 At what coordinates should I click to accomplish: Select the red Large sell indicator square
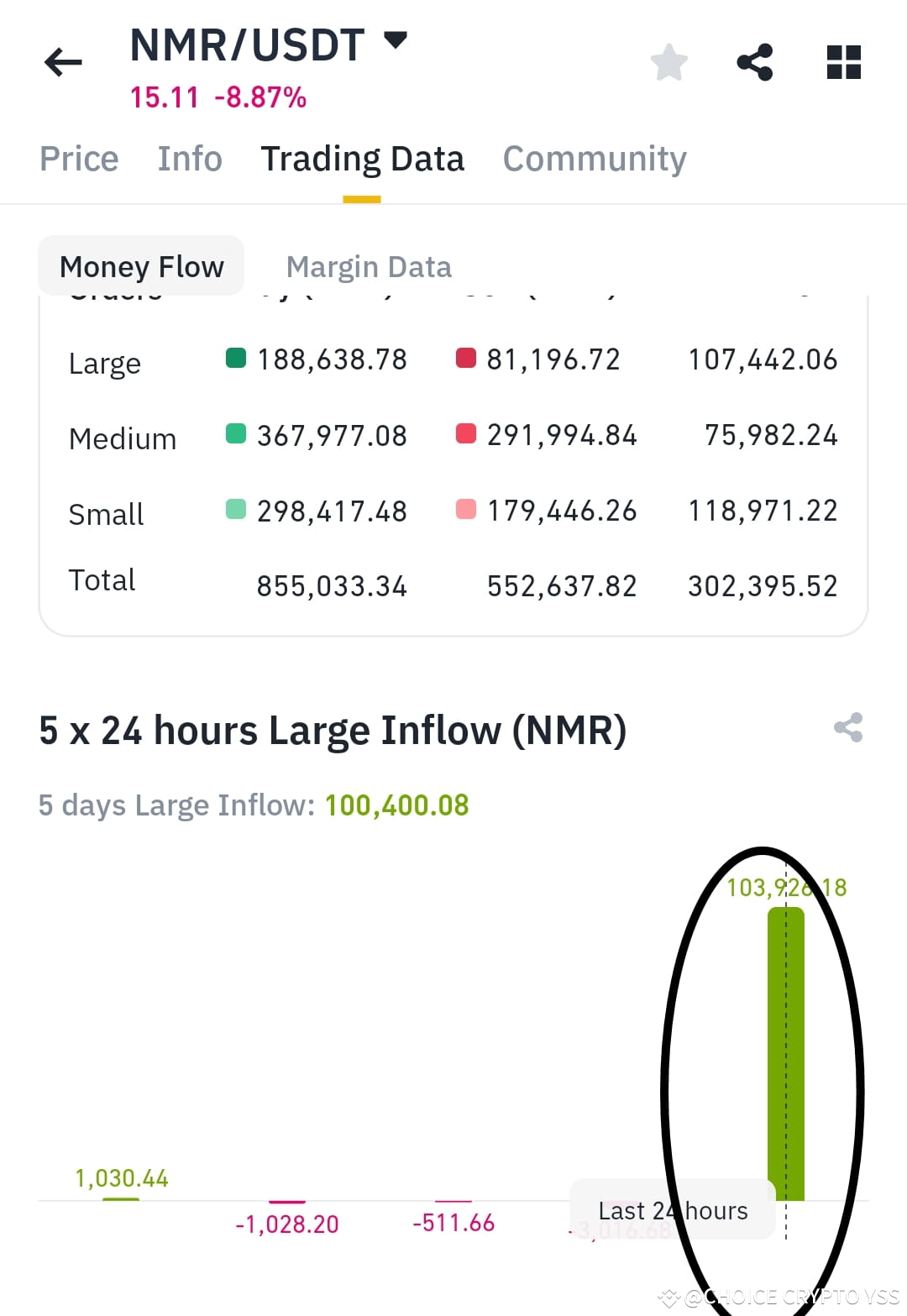click(467, 358)
